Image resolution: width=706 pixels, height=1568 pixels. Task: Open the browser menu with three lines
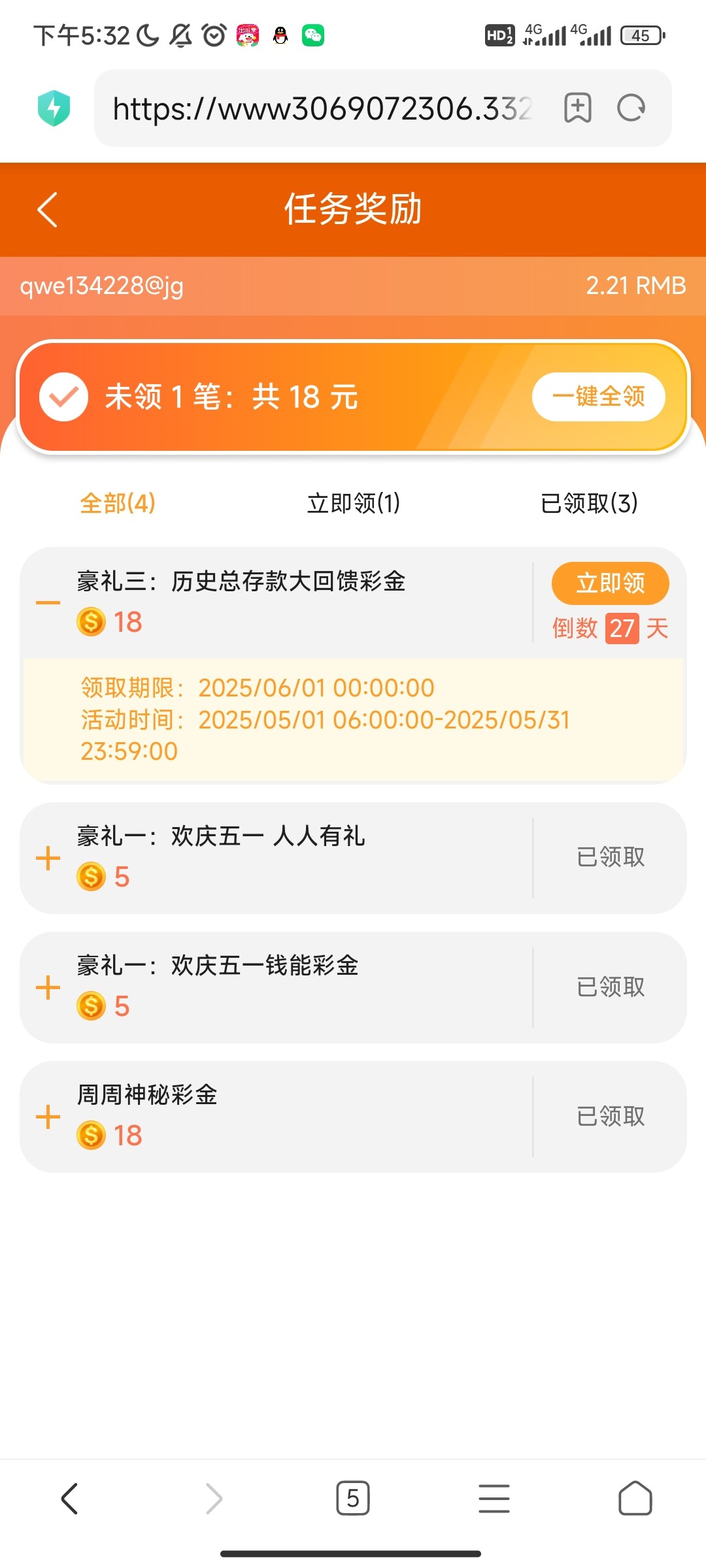coord(494,1498)
